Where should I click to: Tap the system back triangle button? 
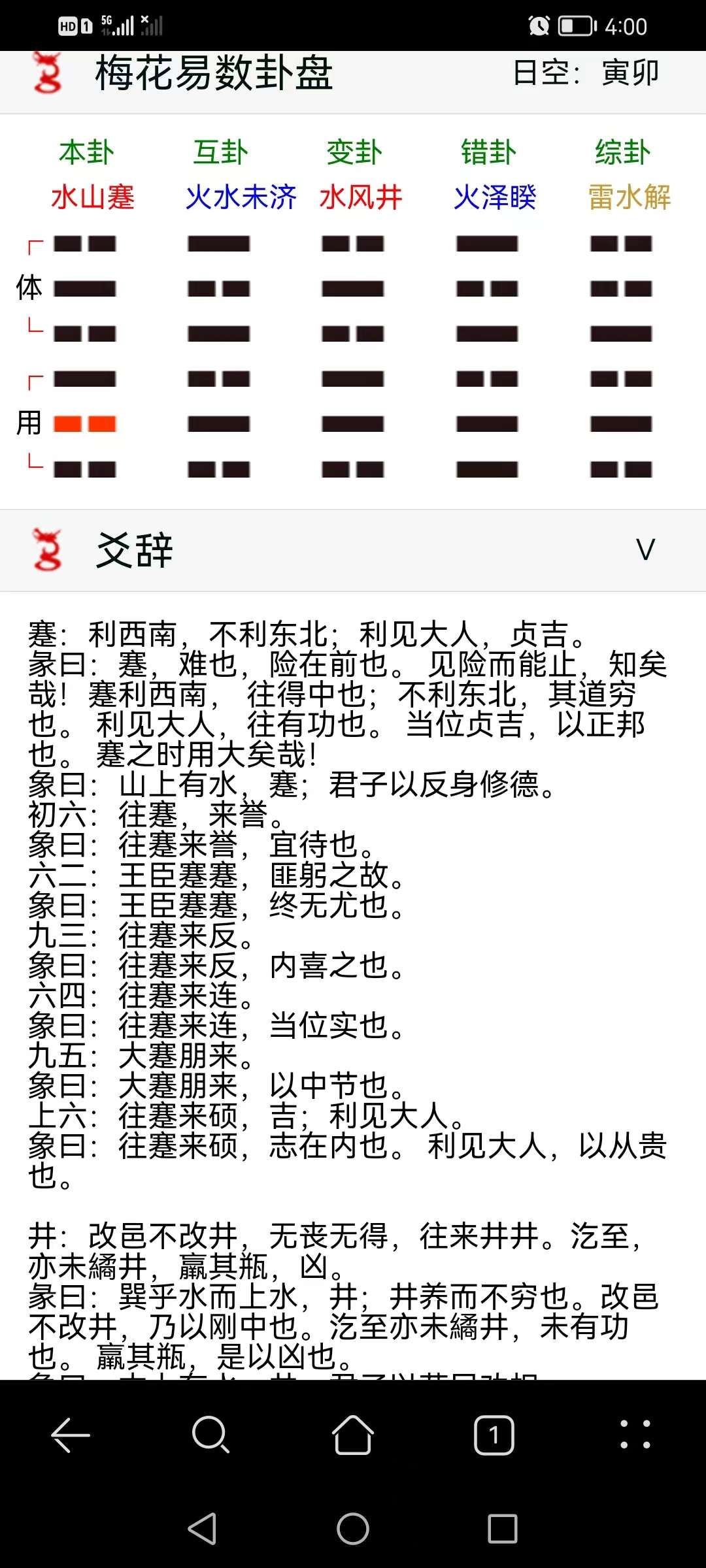(203, 1529)
